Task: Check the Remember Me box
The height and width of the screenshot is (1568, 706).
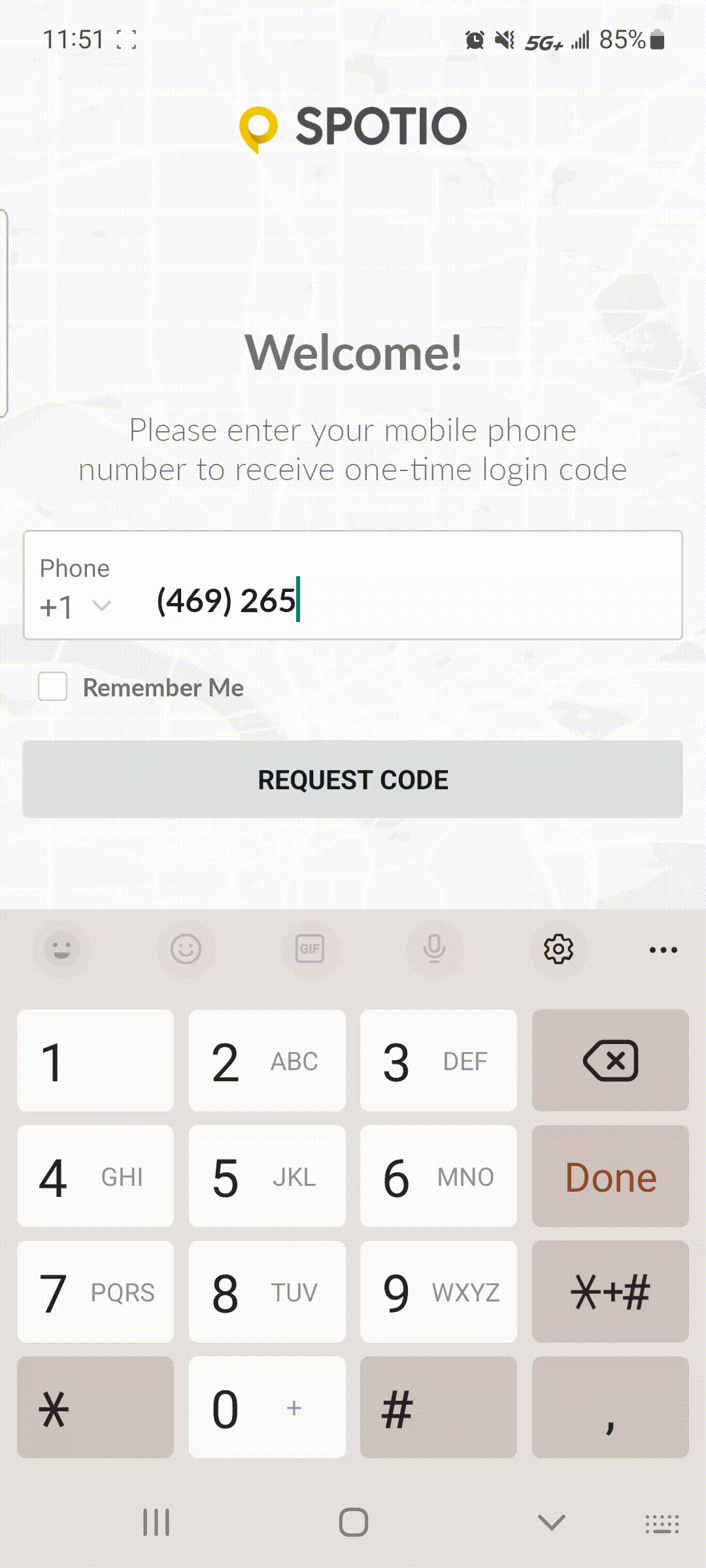Action: (52, 687)
